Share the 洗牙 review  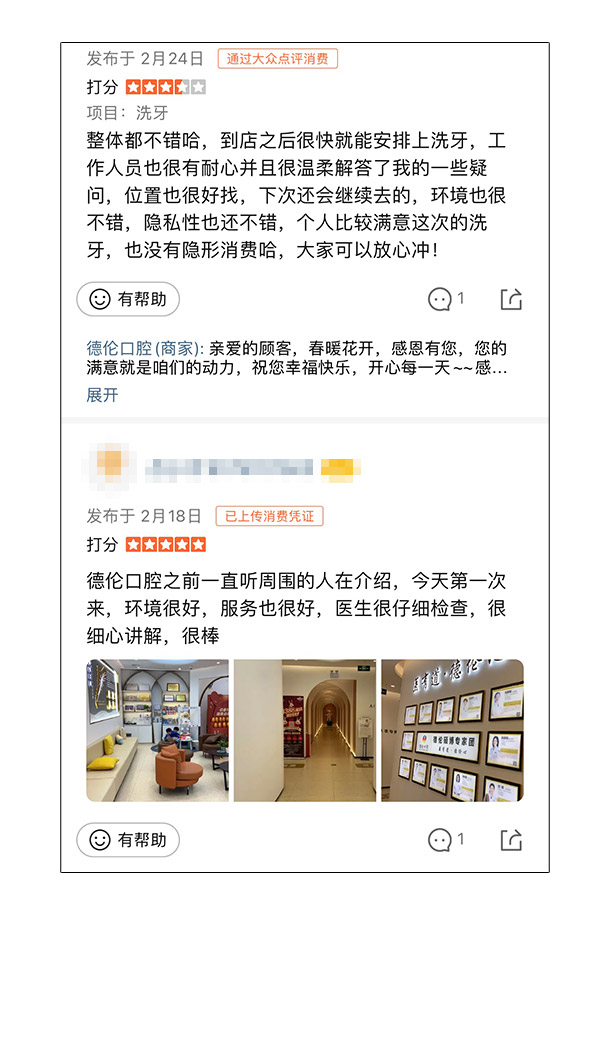pyautogui.click(x=511, y=299)
